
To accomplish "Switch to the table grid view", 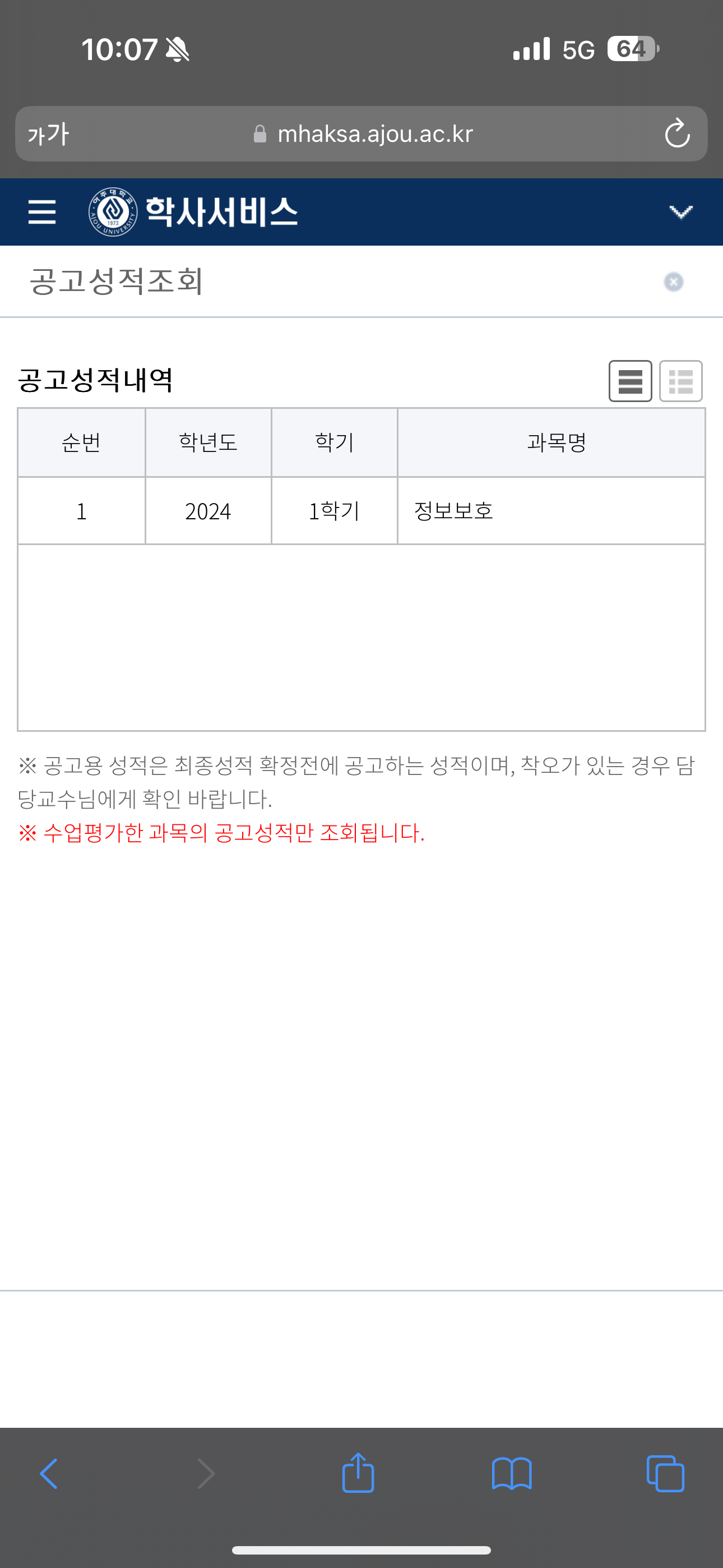I will click(x=630, y=381).
